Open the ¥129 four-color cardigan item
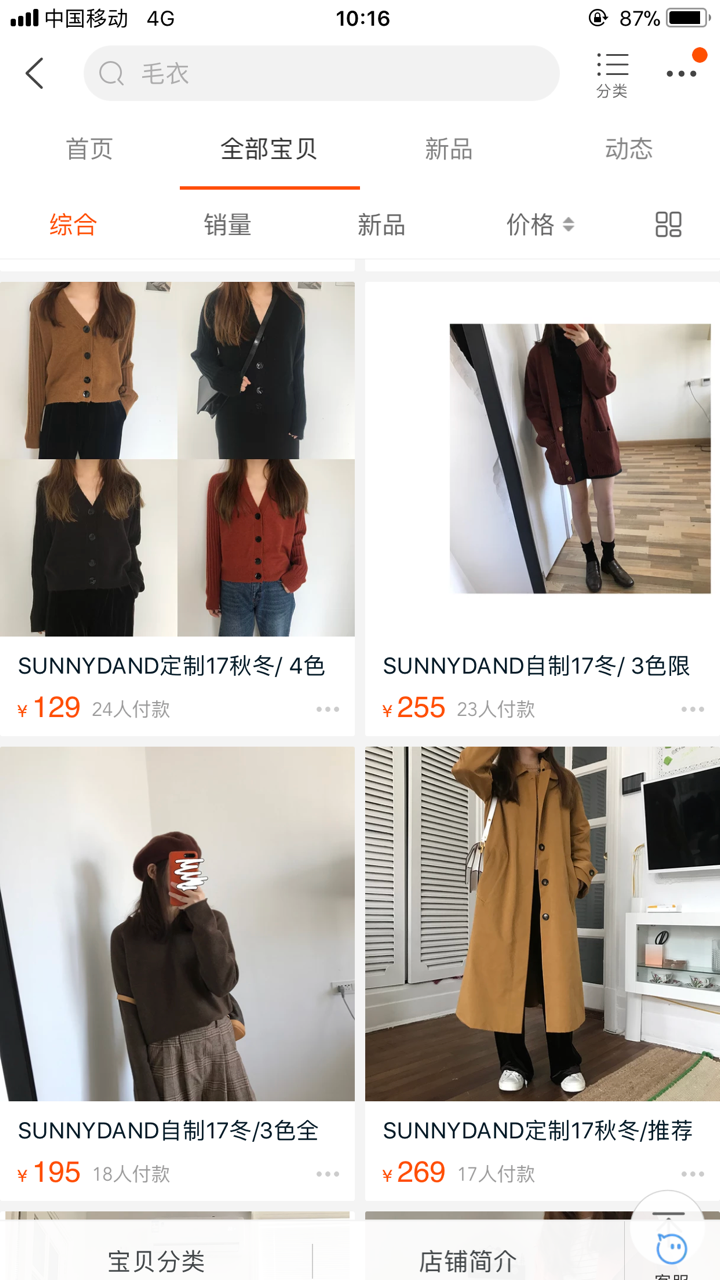The image size is (720, 1280). 177,459
